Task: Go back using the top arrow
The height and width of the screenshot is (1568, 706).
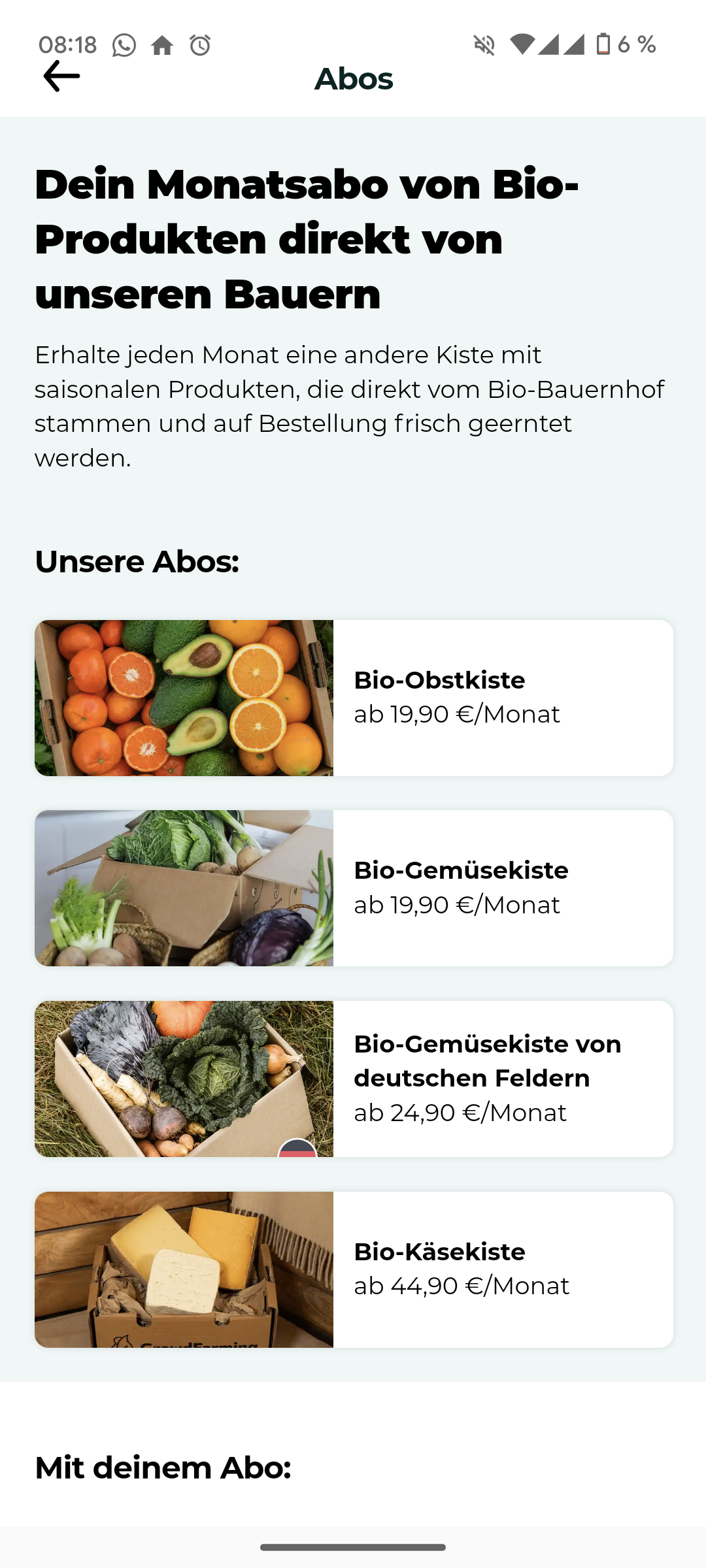Action: [61, 76]
